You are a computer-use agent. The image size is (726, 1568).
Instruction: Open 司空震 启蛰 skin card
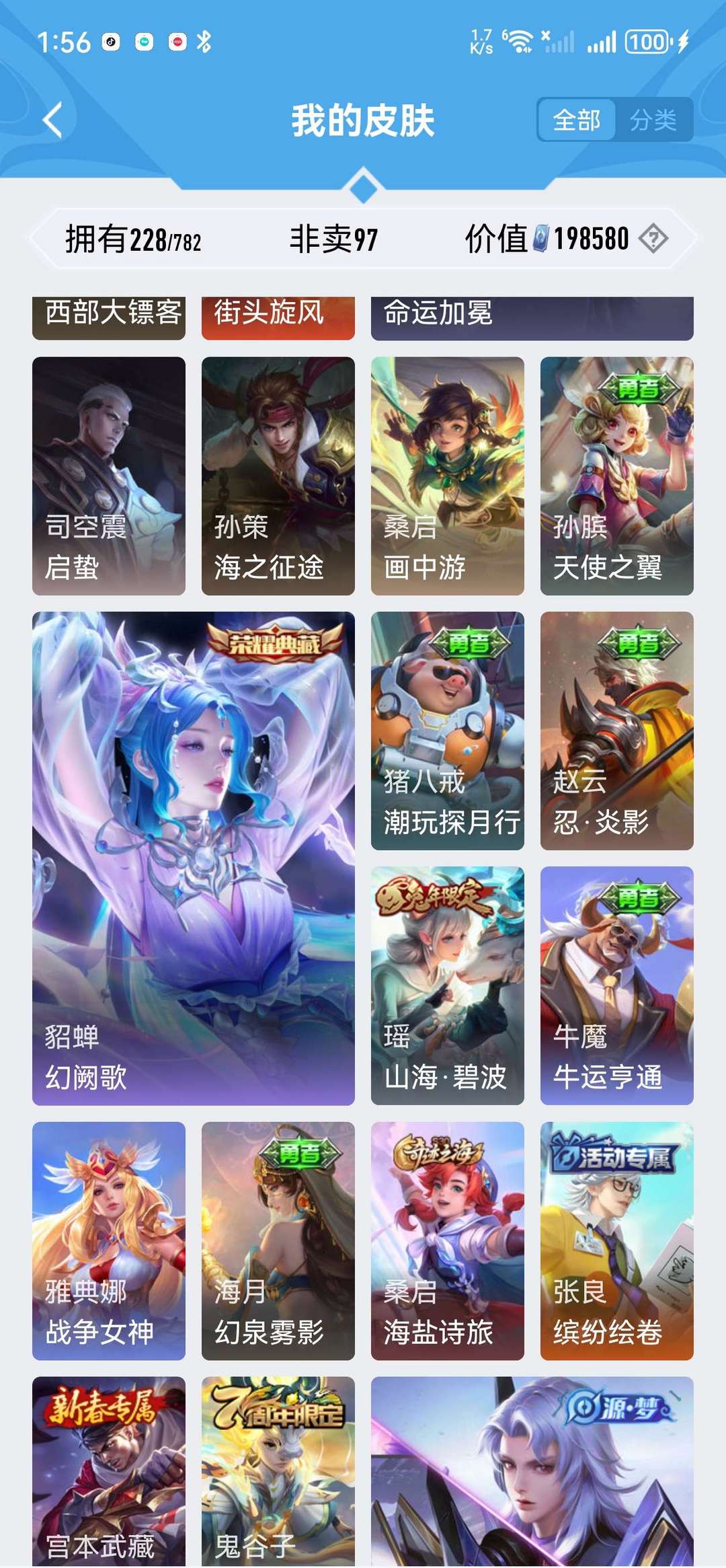click(x=109, y=476)
